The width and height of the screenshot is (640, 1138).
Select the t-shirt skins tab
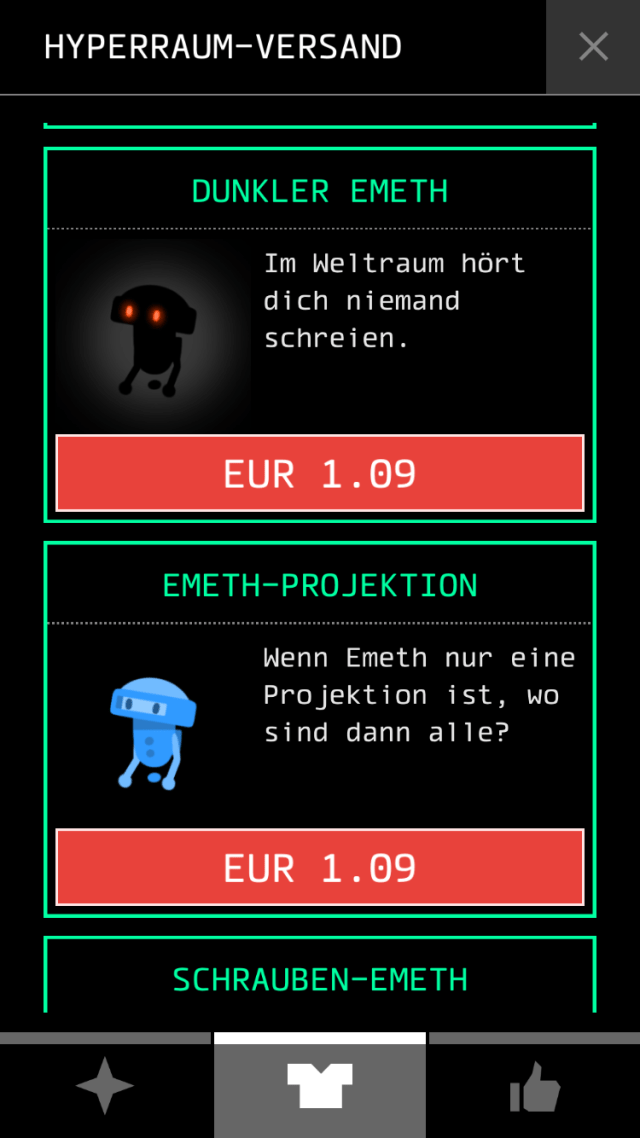[x=320, y=1087]
